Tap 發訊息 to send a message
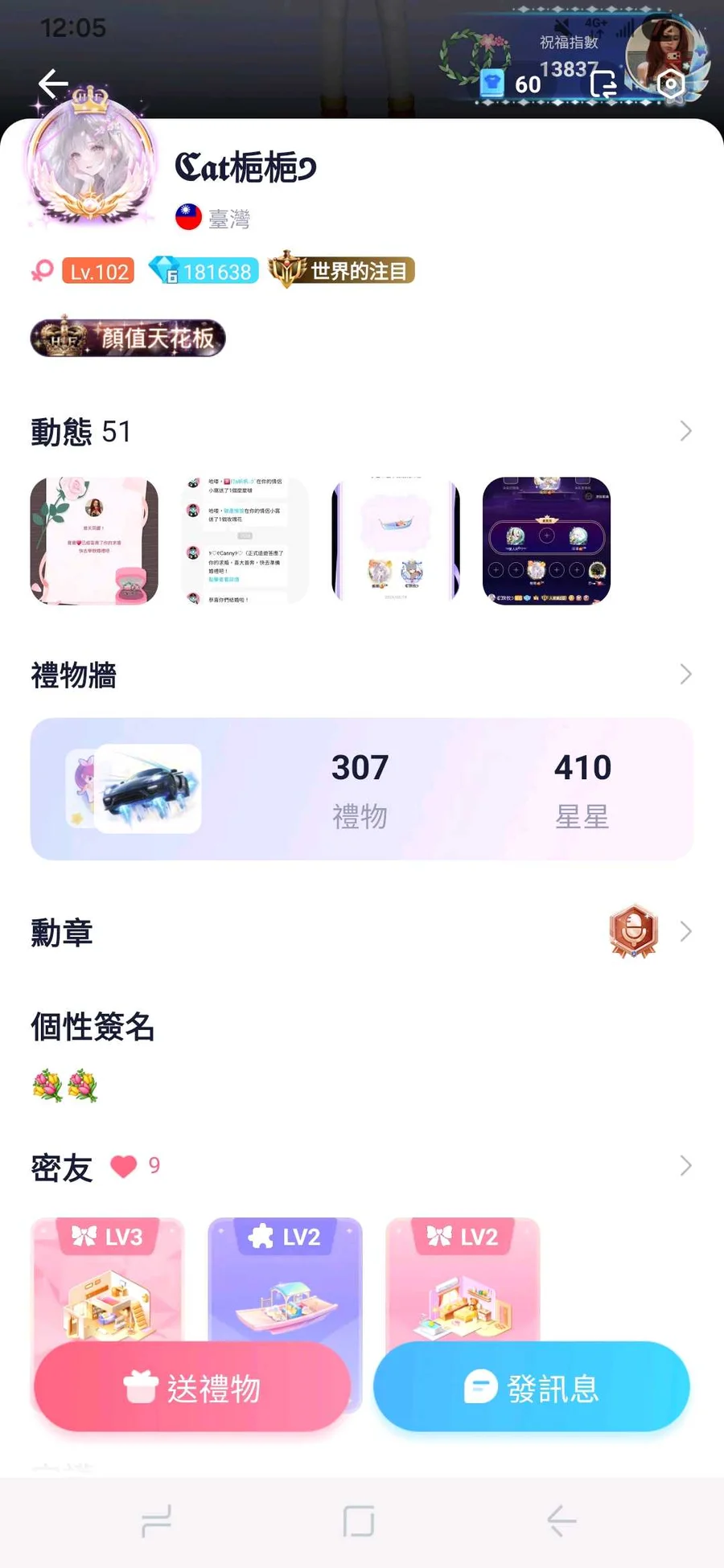Viewport: 724px width, 1568px height. click(531, 1387)
